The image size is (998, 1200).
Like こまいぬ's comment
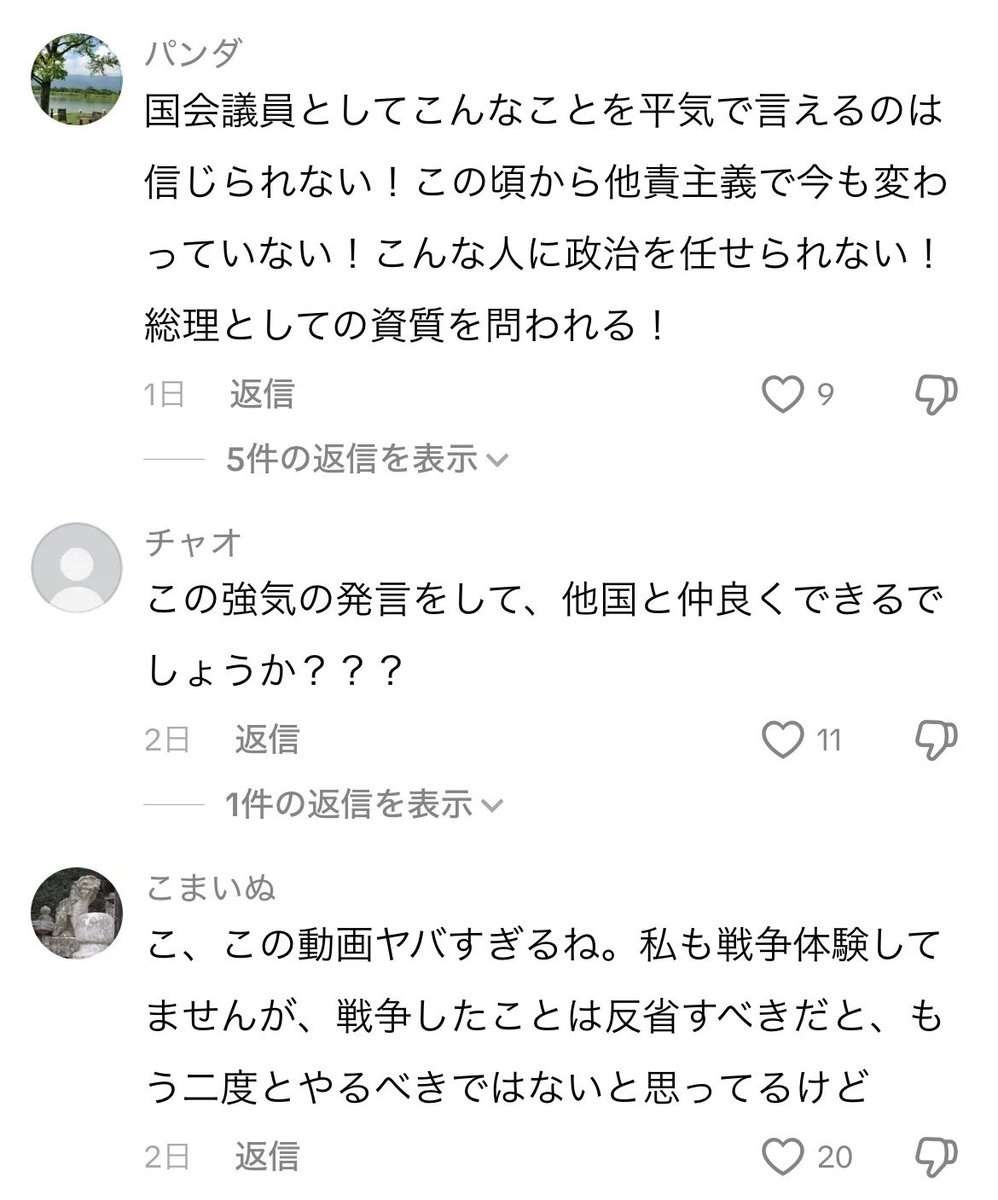[783, 1158]
